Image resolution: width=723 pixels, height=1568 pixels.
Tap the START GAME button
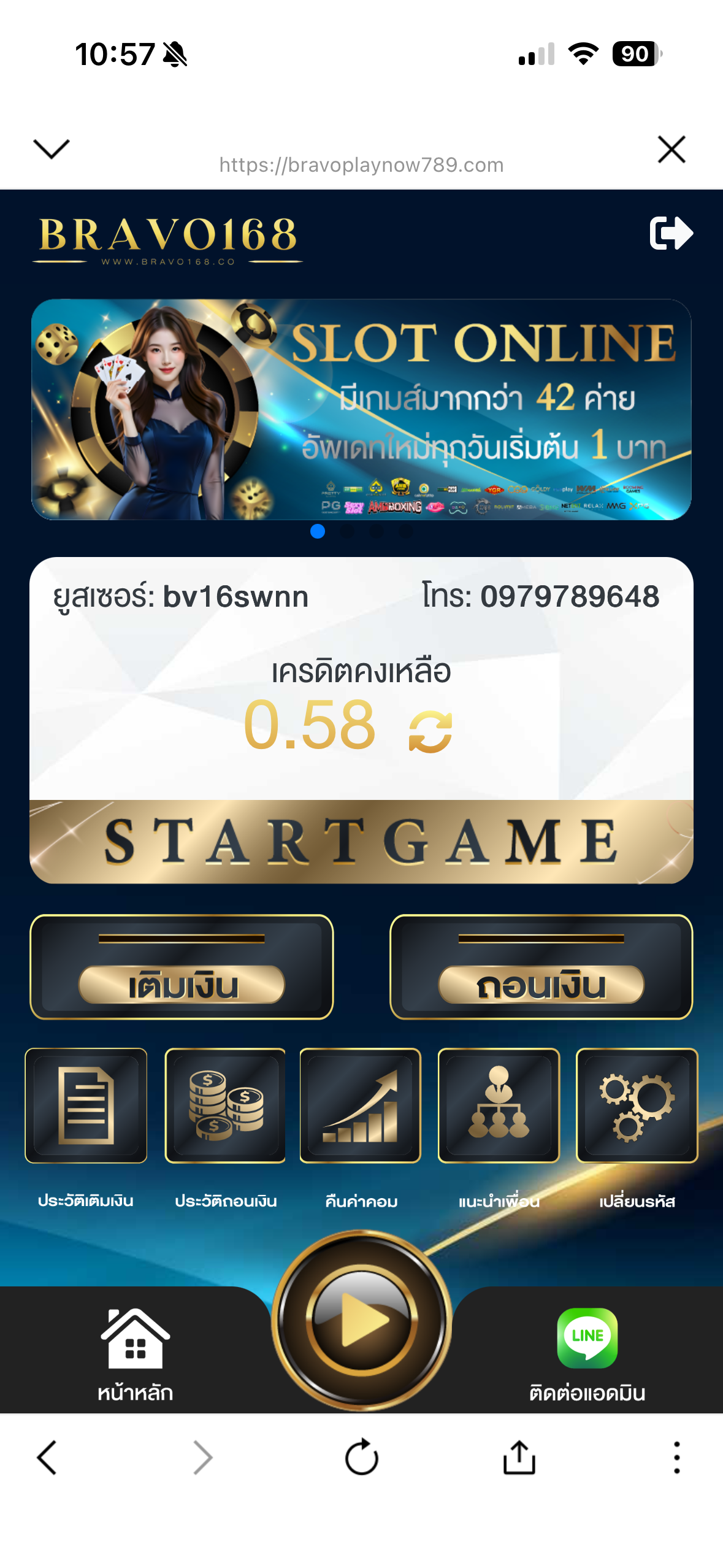(x=361, y=841)
